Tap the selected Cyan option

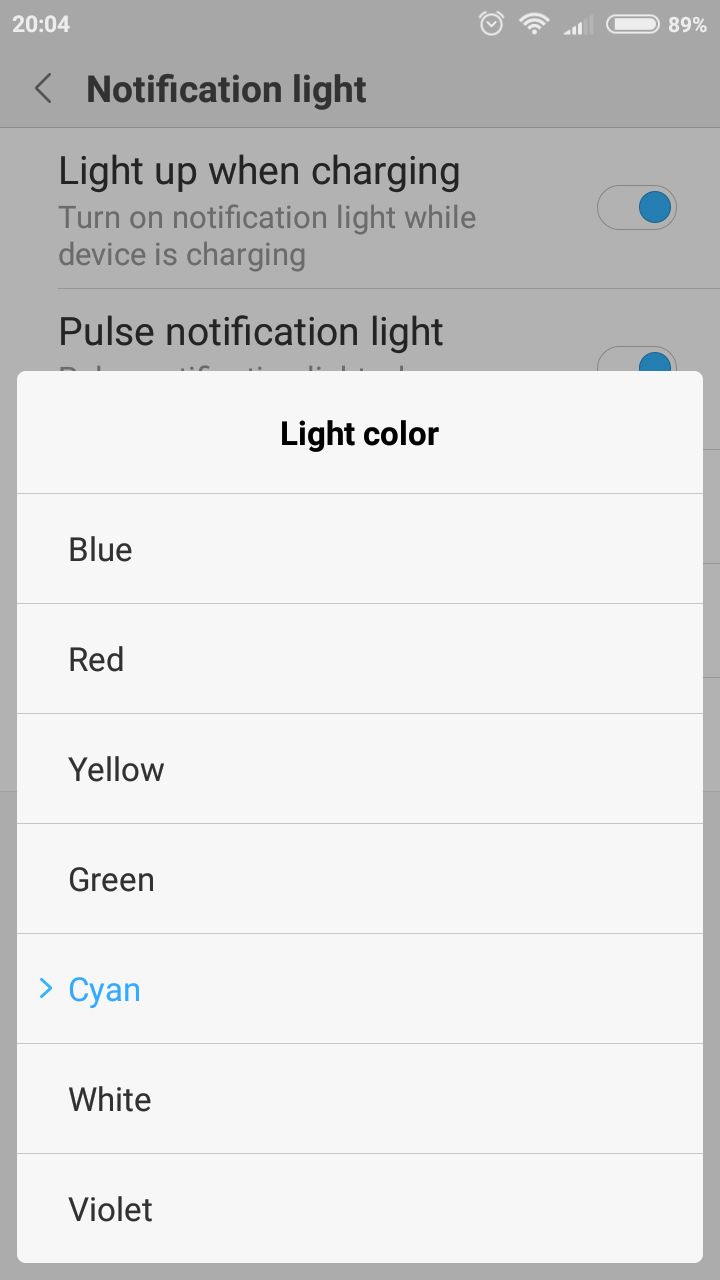(x=360, y=989)
